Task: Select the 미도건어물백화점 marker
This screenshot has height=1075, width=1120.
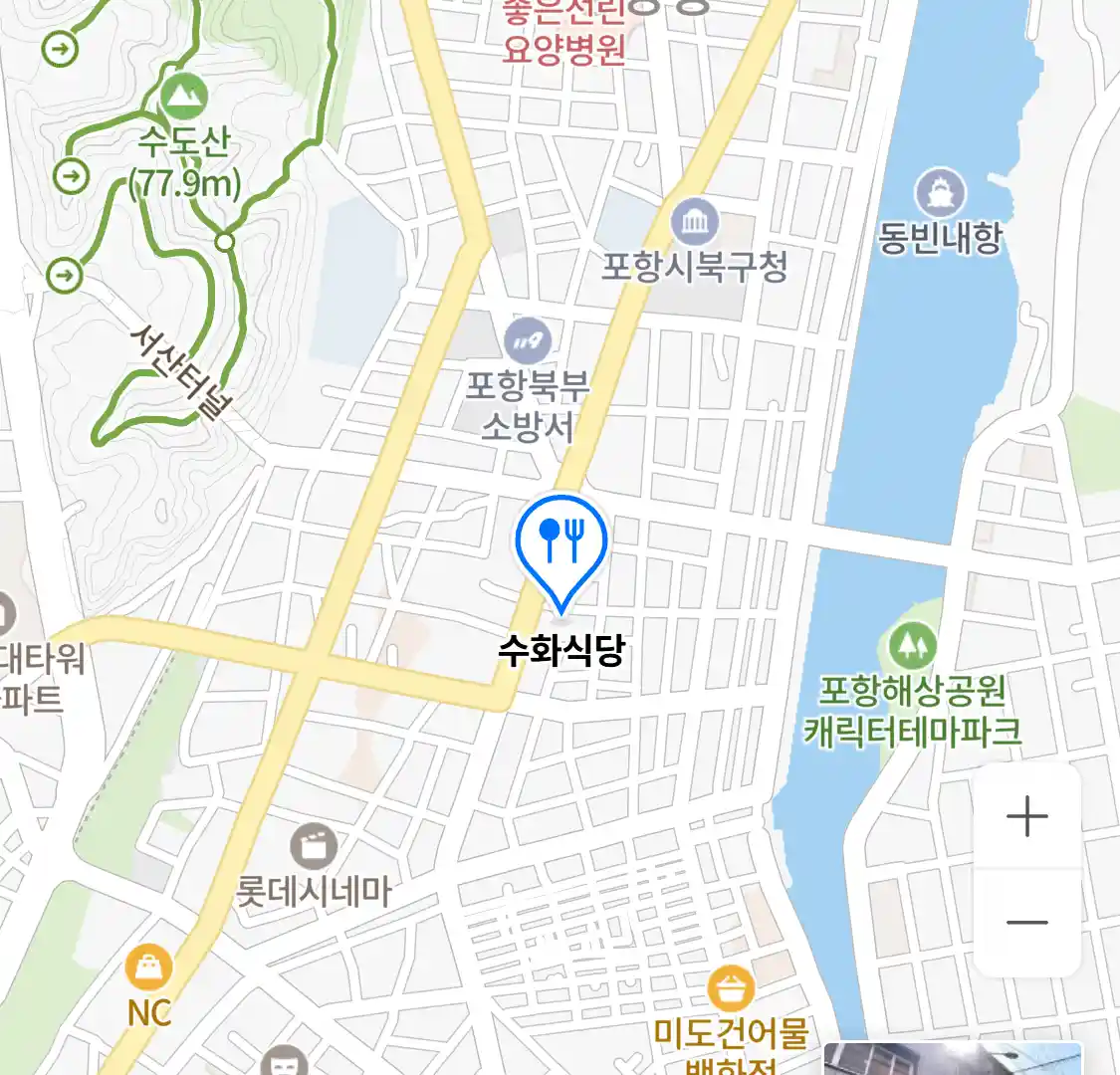Action: (732, 987)
